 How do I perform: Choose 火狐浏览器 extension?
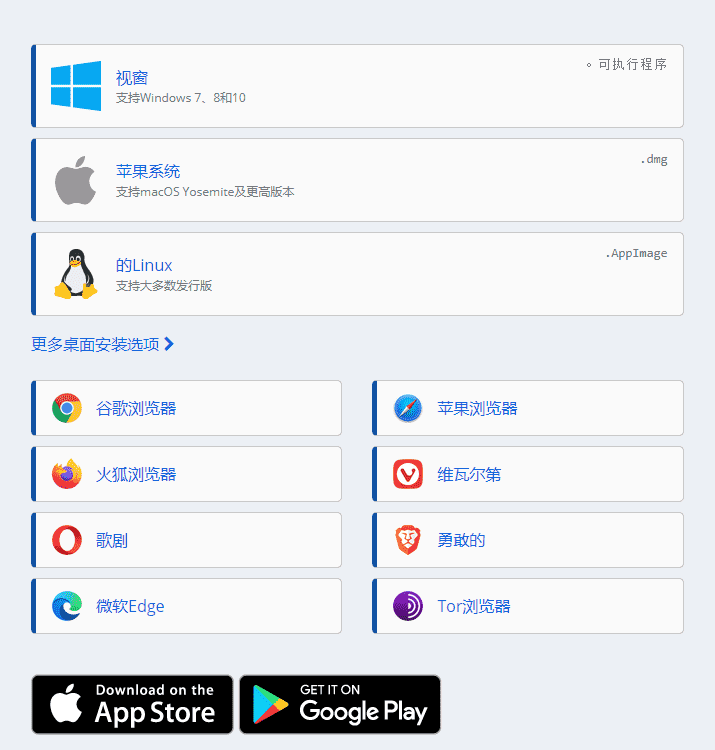coord(187,474)
